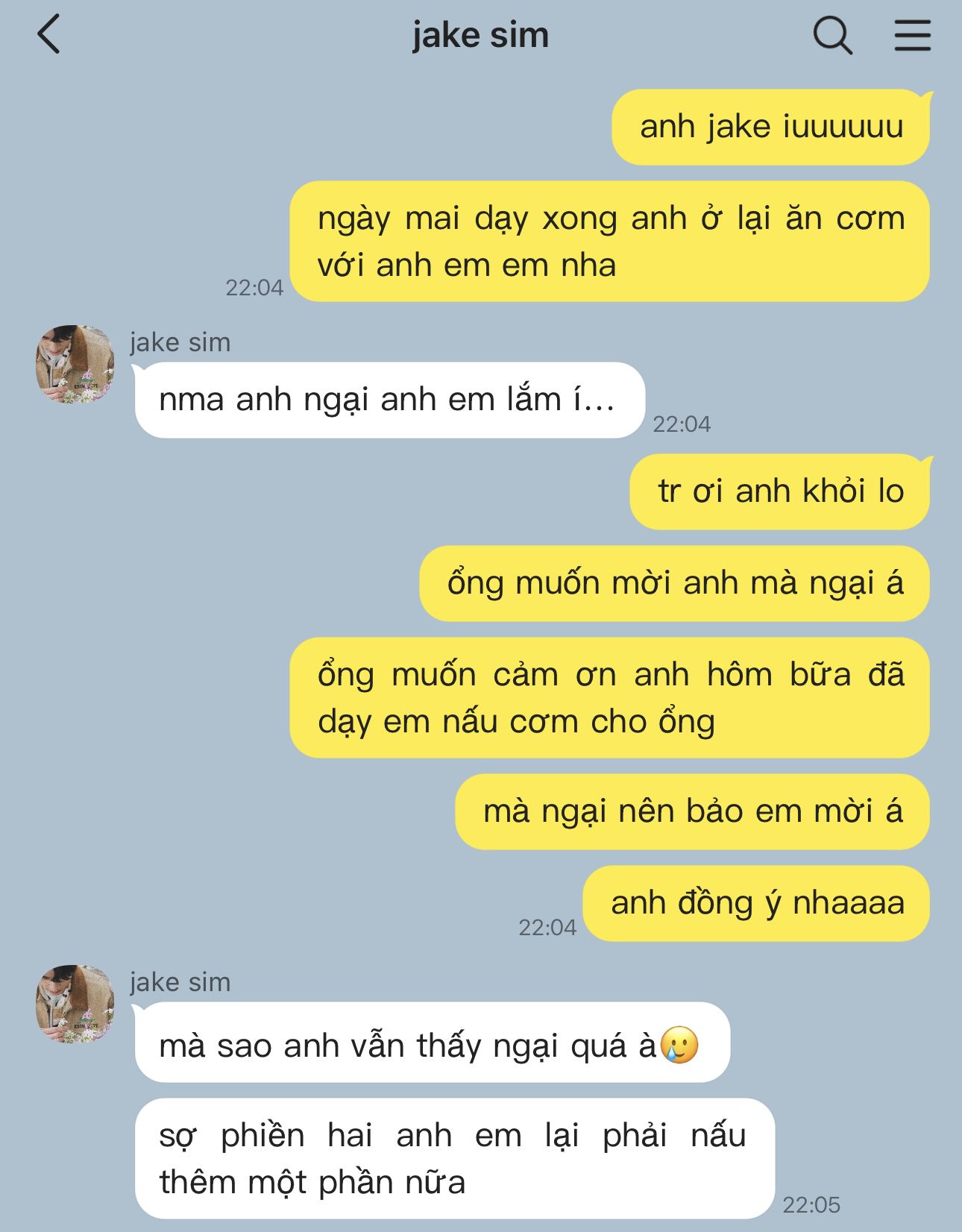
Task: Open jake sim's profile picture beside first reply
Action: click(x=75, y=365)
